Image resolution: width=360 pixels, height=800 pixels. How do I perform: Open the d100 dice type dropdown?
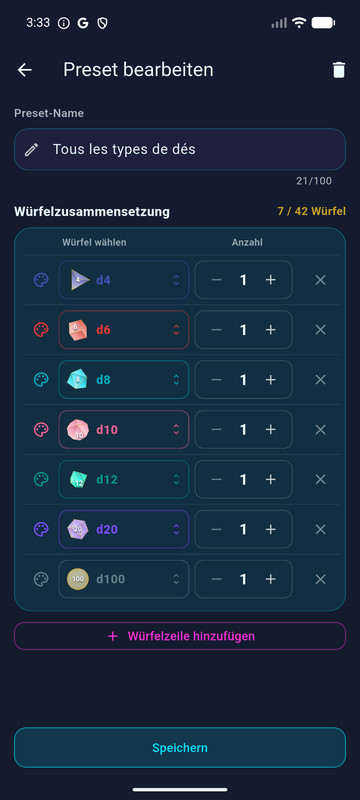124,579
